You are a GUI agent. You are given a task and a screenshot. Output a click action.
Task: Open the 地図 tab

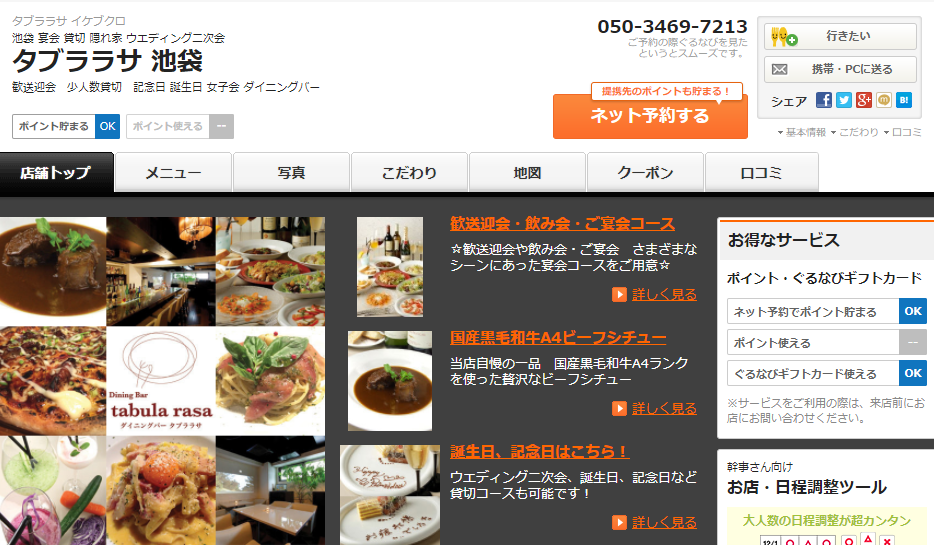(527, 173)
